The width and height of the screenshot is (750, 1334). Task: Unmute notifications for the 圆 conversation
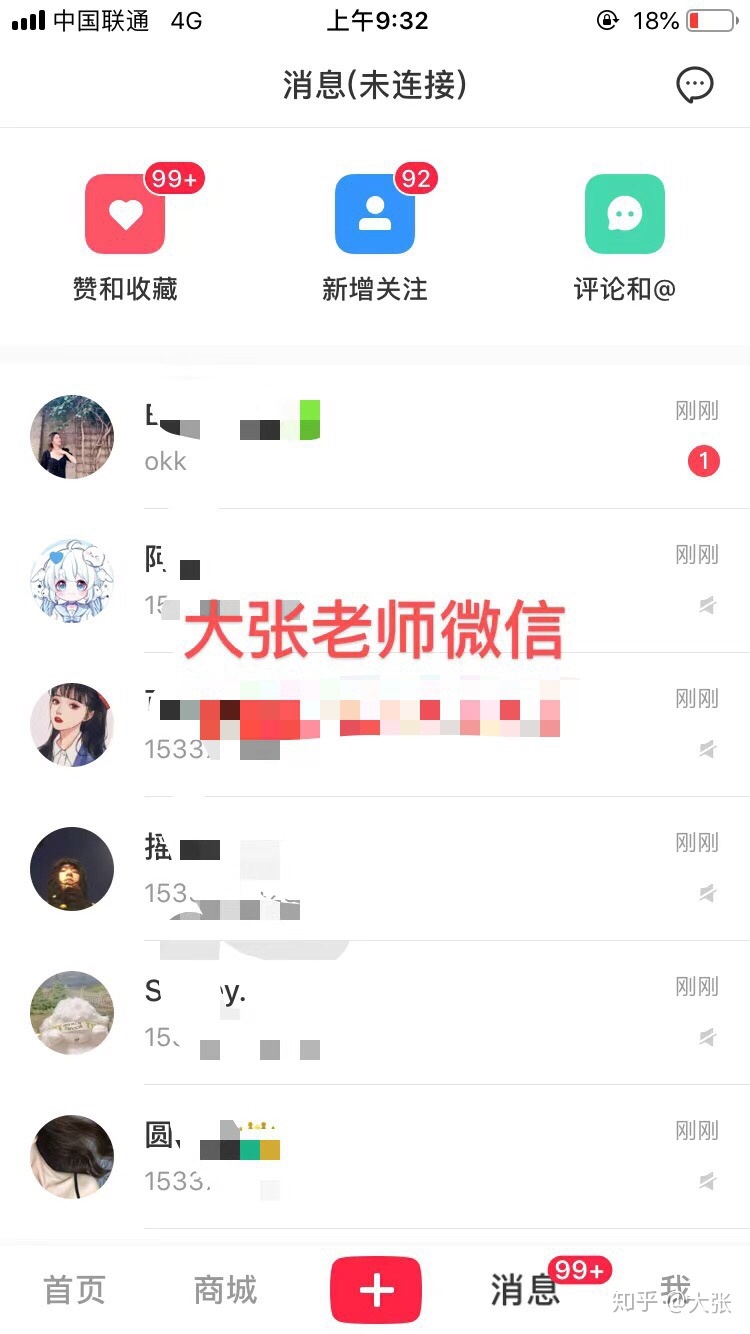tap(707, 1181)
